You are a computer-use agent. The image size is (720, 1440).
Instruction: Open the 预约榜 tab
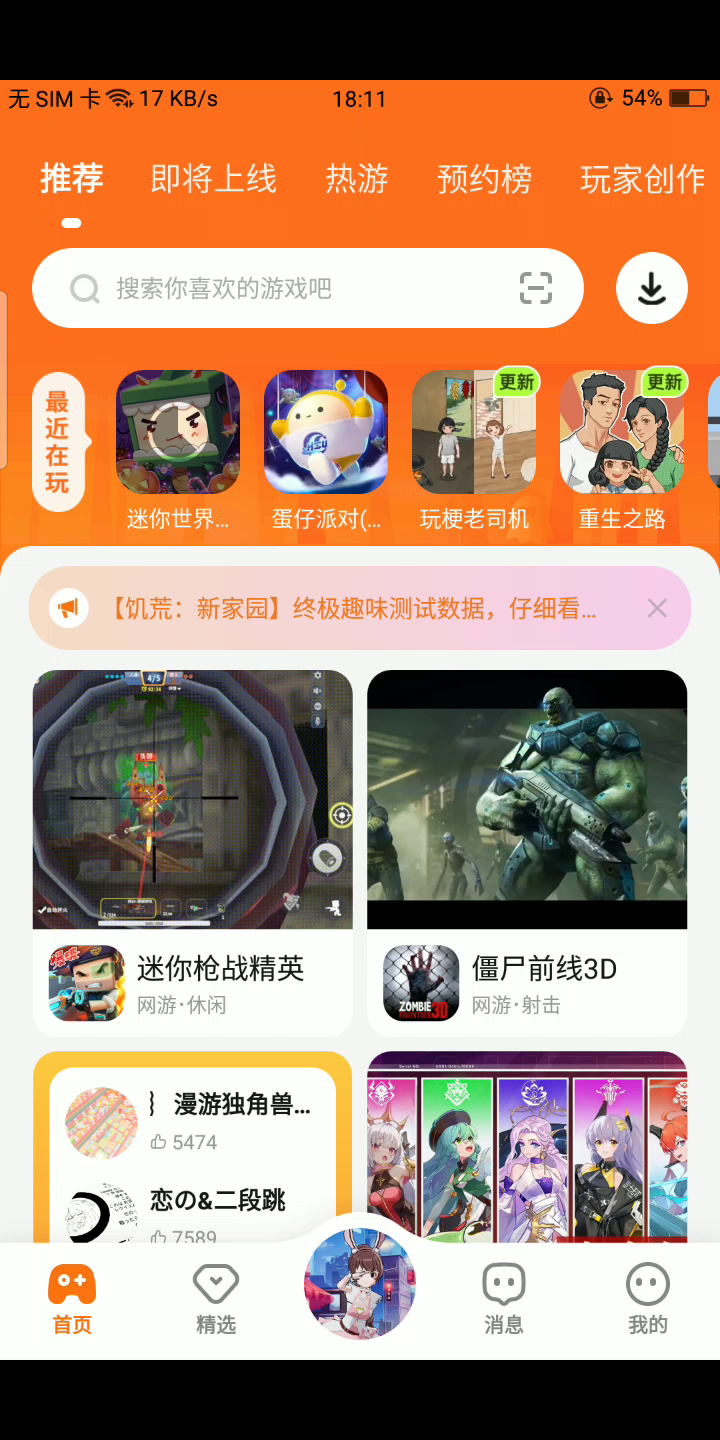[484, 179]
